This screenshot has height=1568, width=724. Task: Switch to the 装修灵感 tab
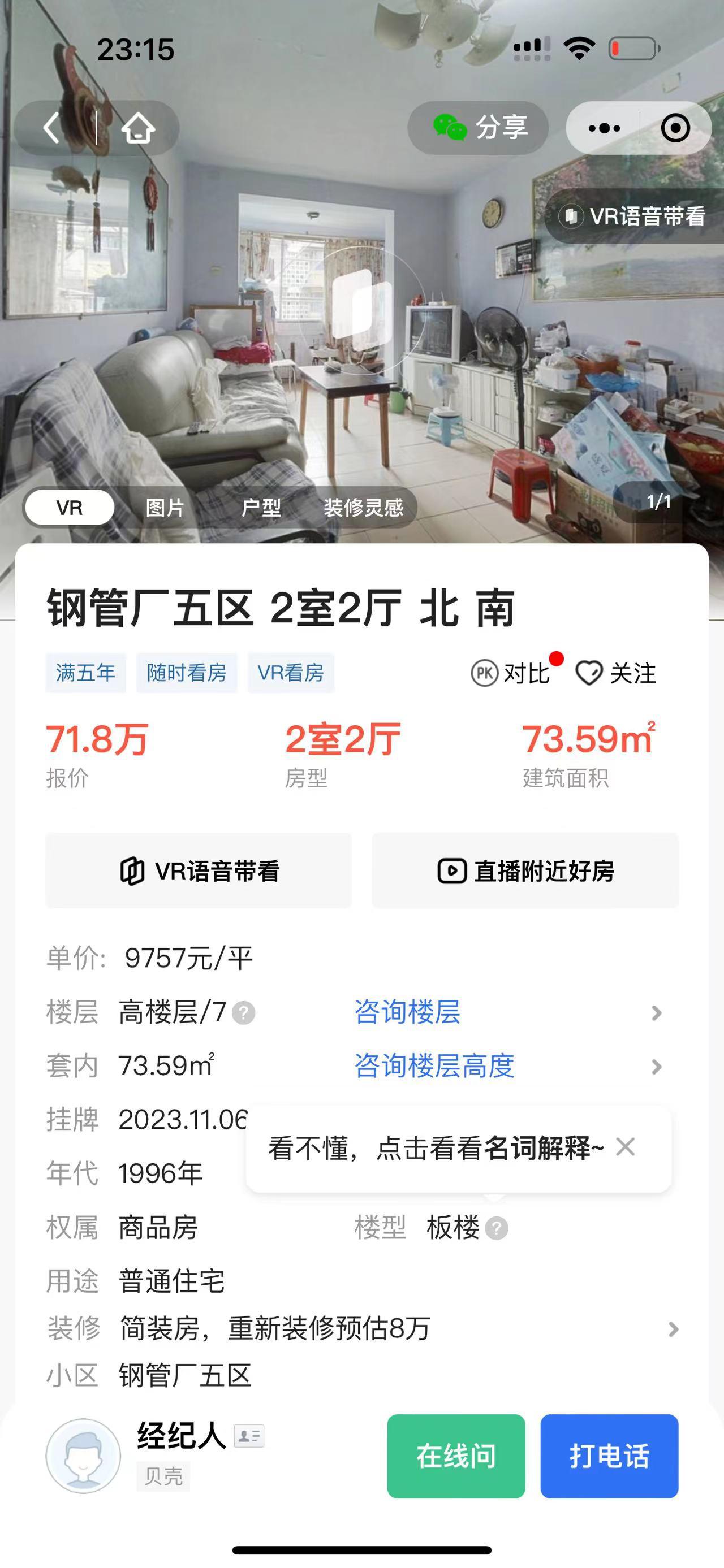tap(364, 507)
